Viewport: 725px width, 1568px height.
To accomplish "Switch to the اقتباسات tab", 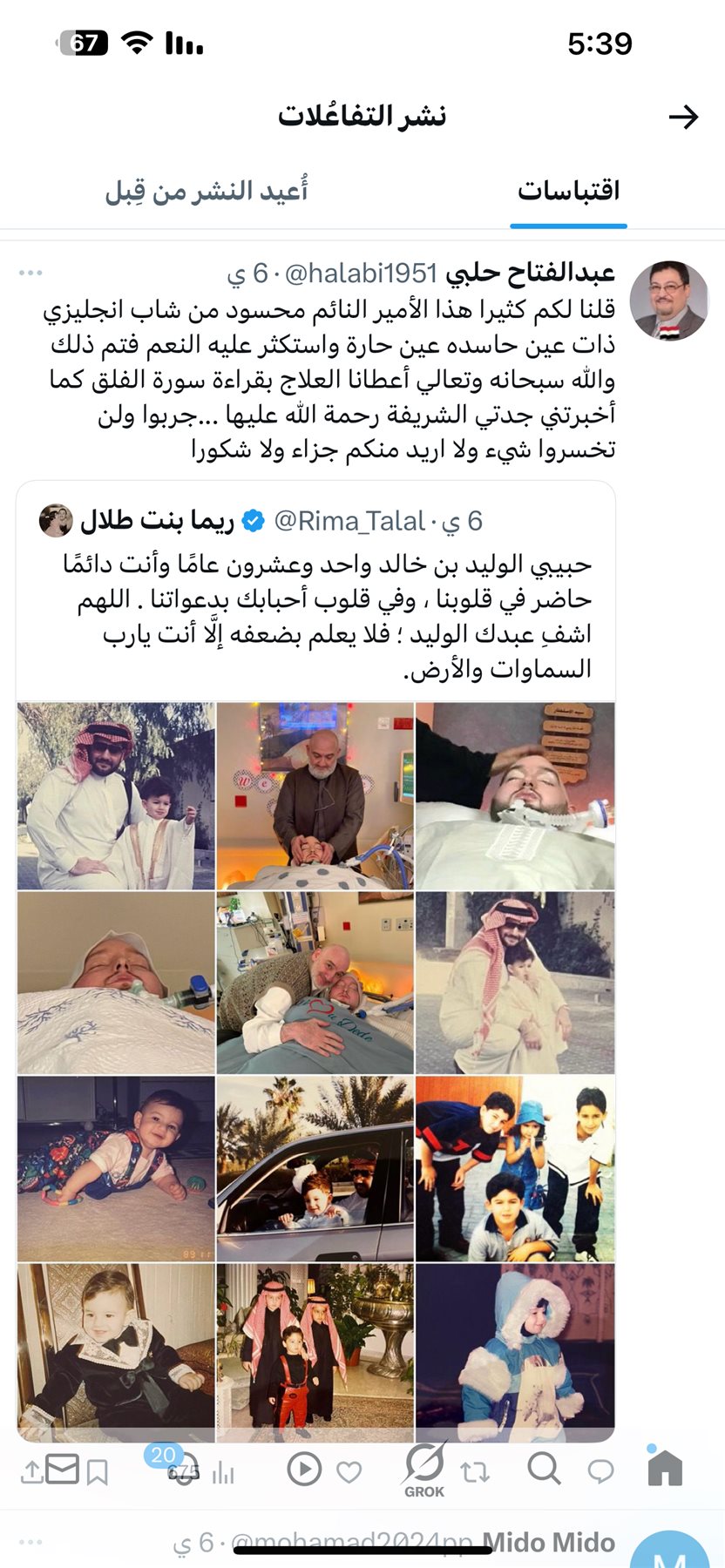I will coord(568,190).
